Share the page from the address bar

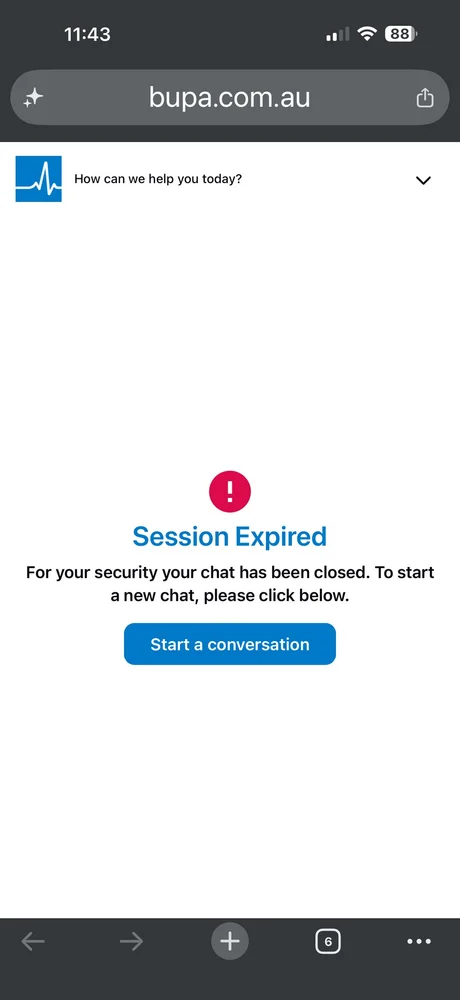(425, 98)
